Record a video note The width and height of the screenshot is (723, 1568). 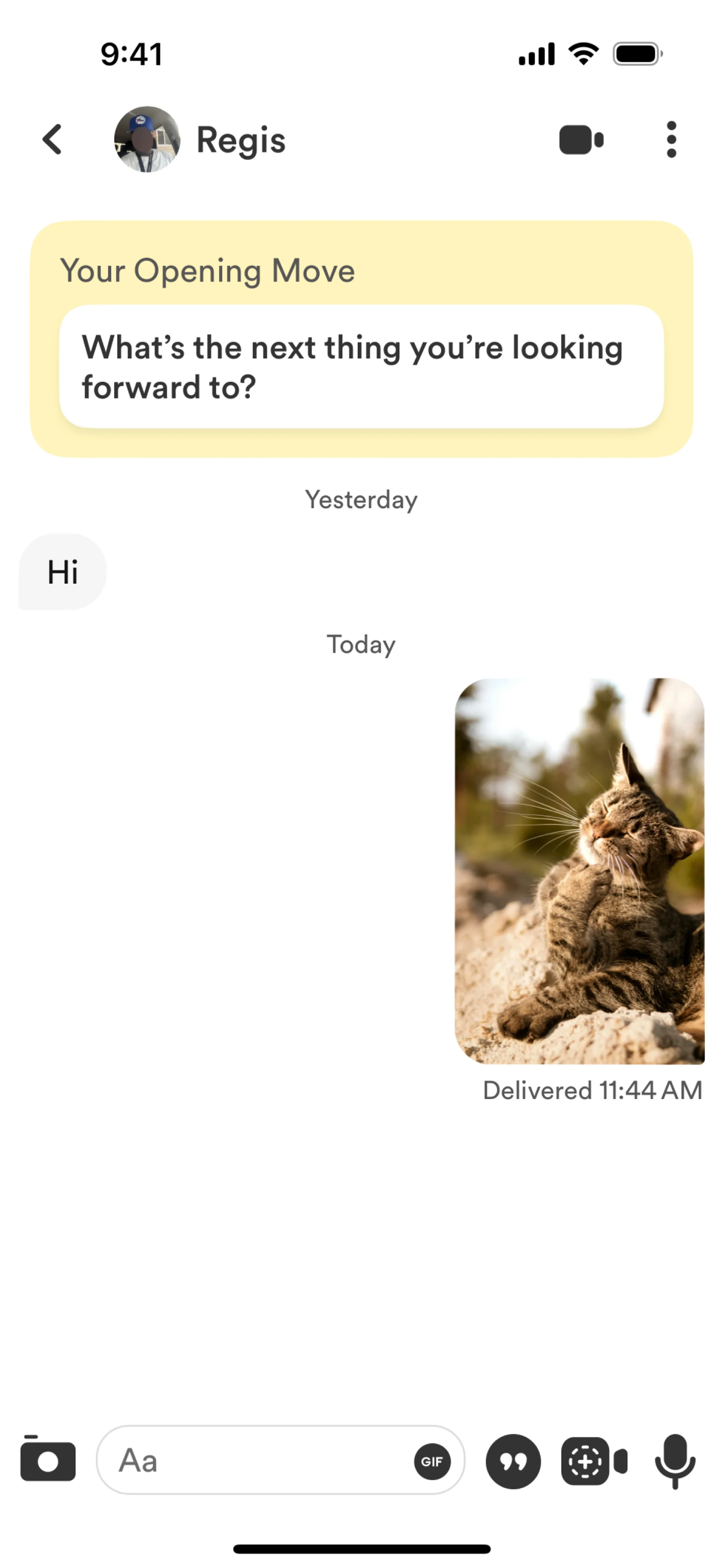pos(593,1461)
